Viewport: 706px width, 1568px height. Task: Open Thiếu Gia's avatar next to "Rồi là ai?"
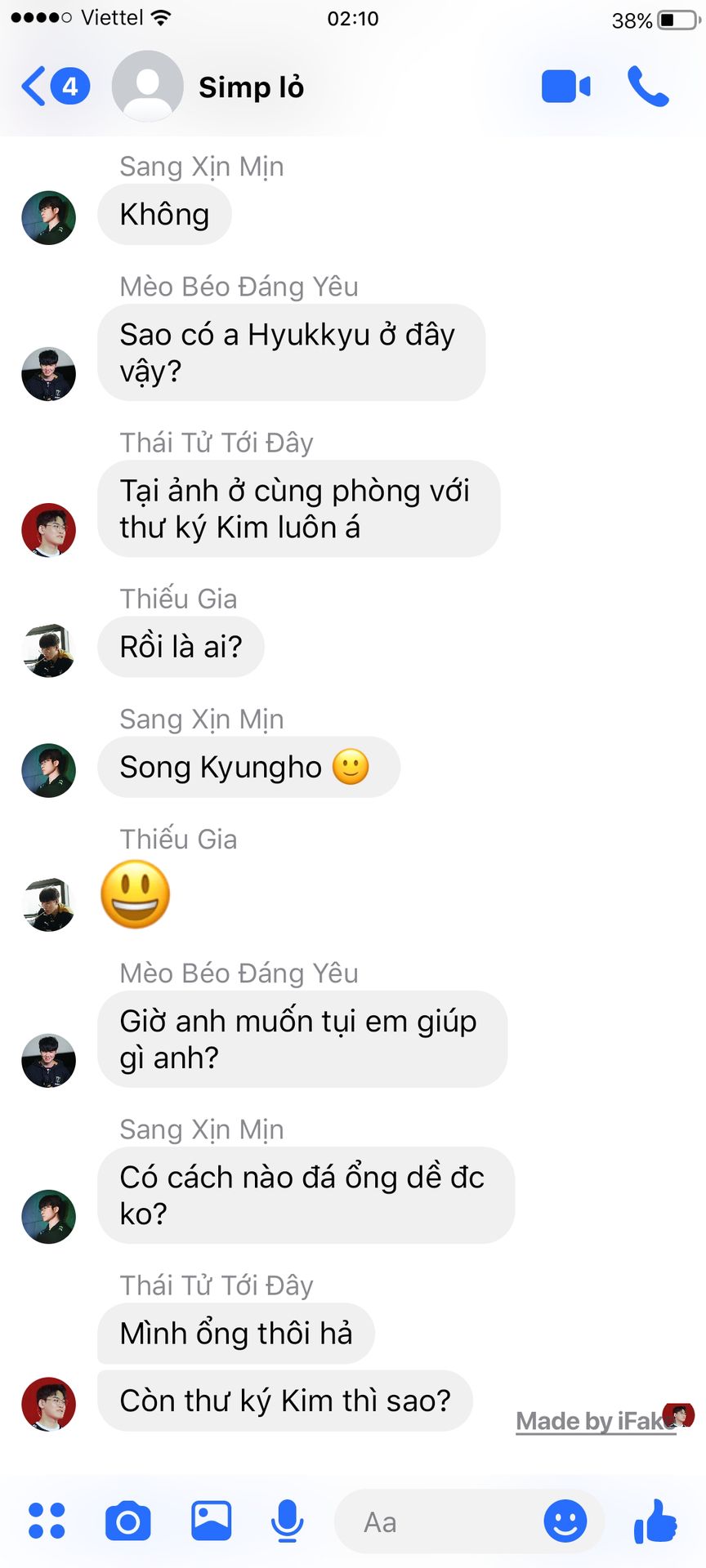(x=48, y=650)
